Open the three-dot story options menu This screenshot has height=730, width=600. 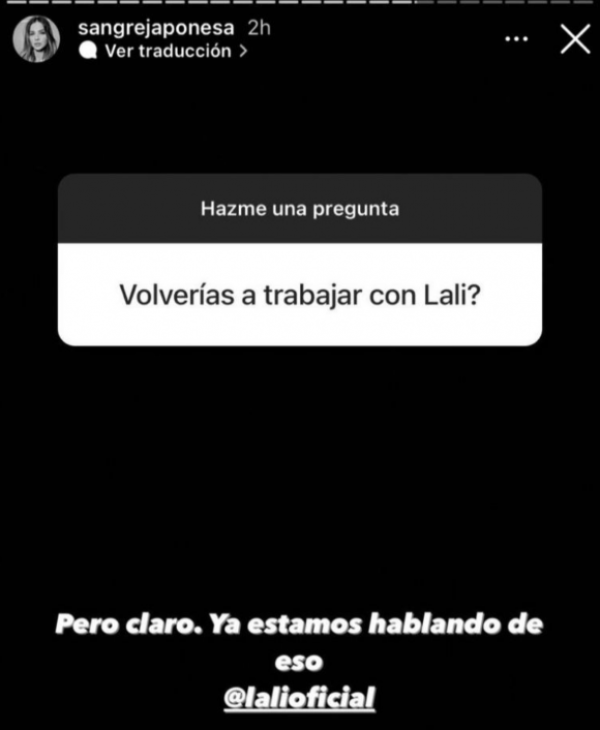(x=516, y=39)
